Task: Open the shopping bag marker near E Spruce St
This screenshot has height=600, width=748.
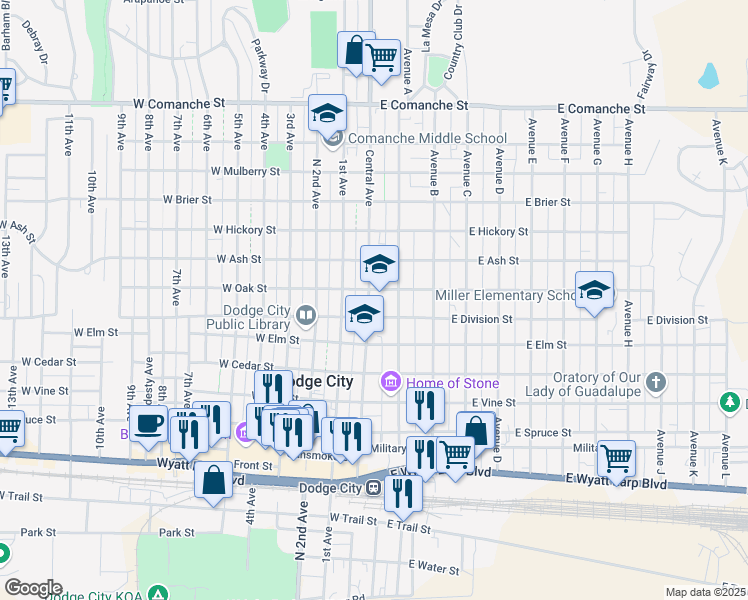Action: [477, 432]
